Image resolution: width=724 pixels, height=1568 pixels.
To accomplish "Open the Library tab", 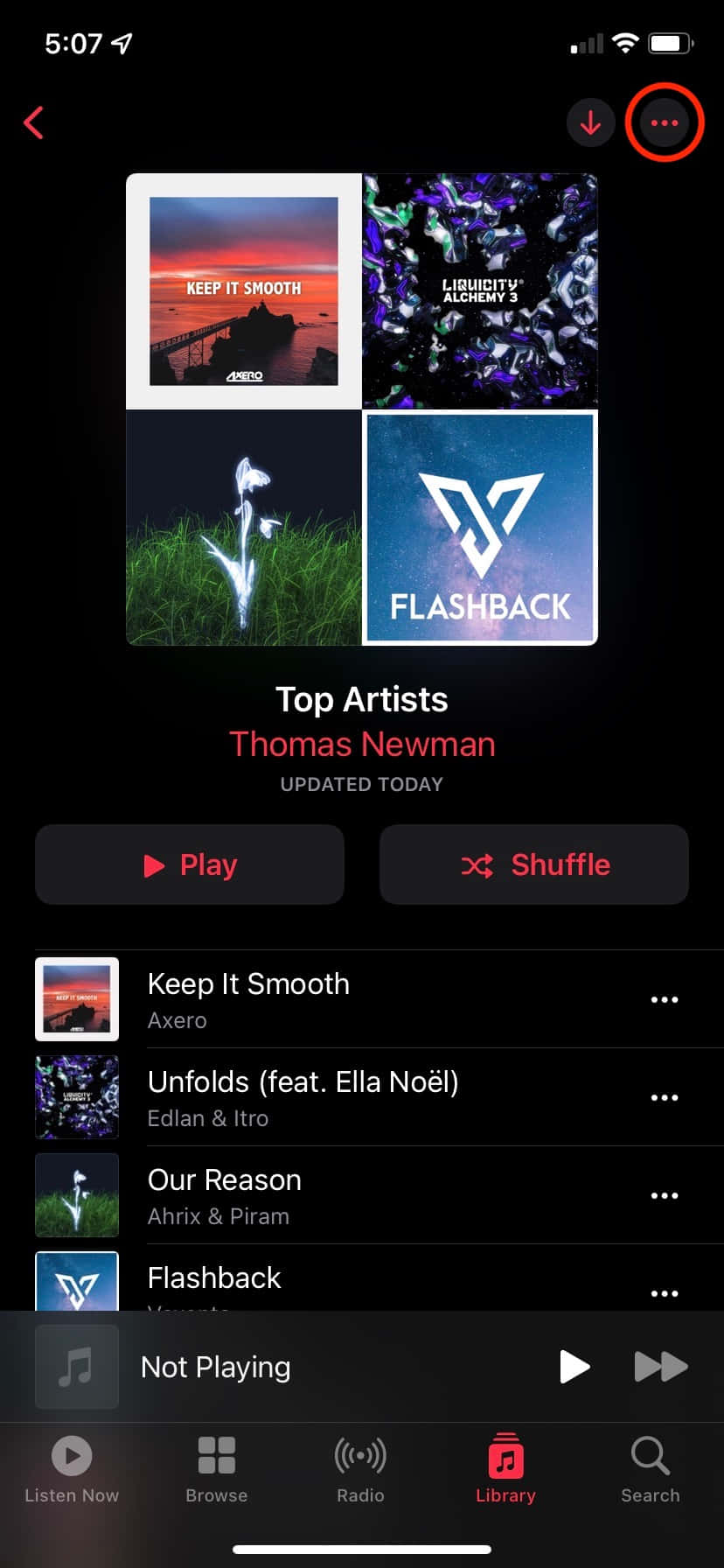I will point(505,1470).
